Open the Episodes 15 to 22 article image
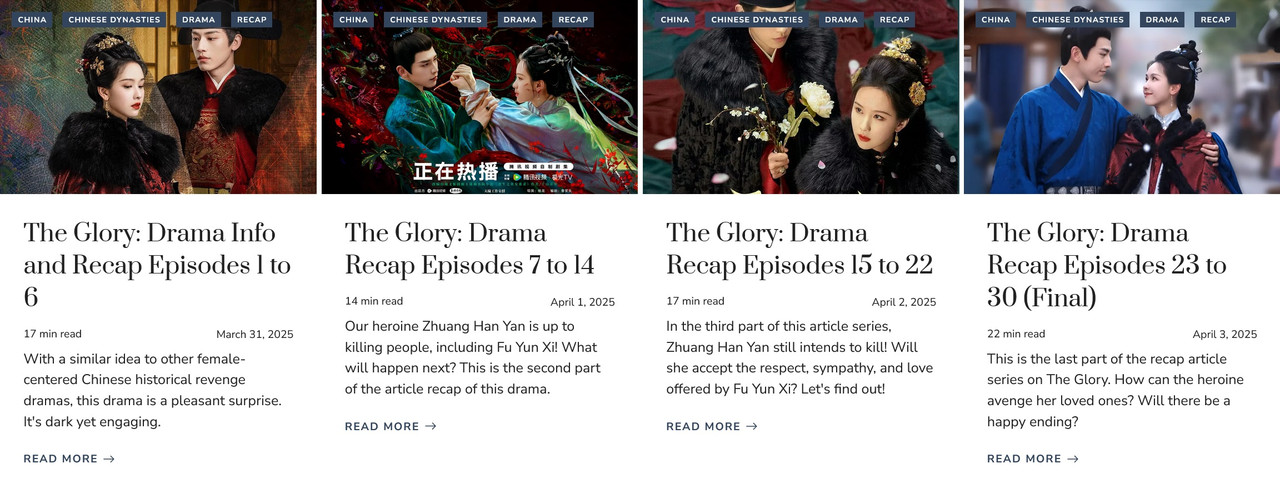1280x487 pixels. [x=800, y=110]
